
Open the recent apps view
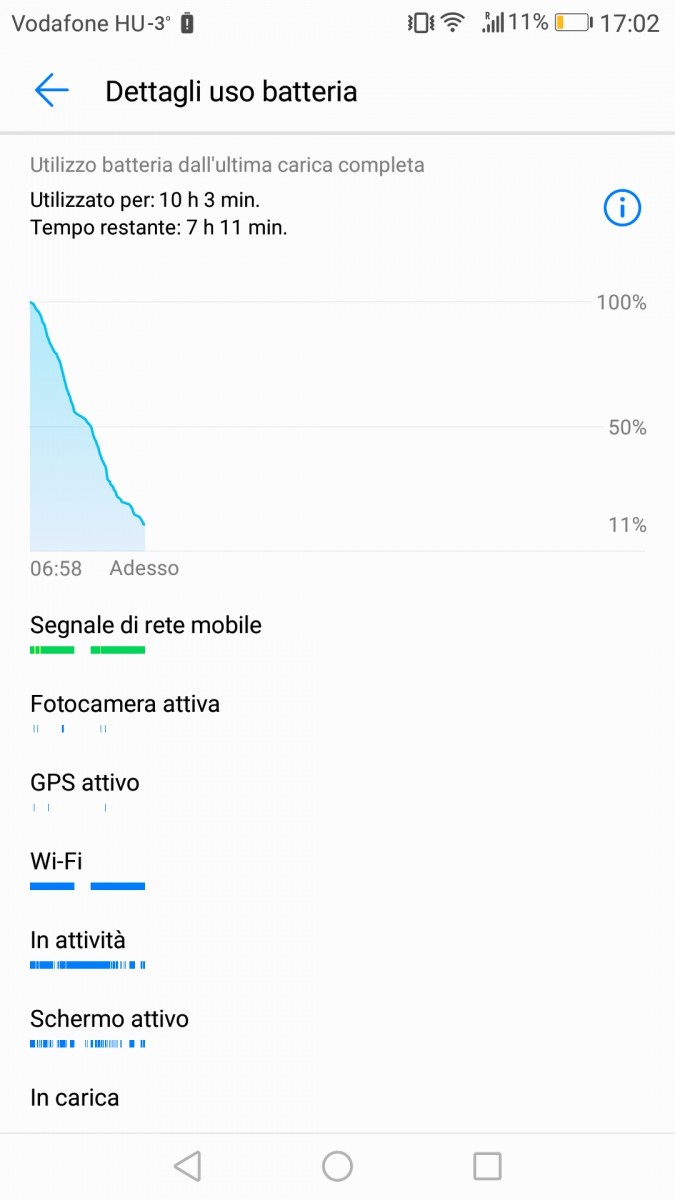pyautogui.click(x=487, y=1166)
